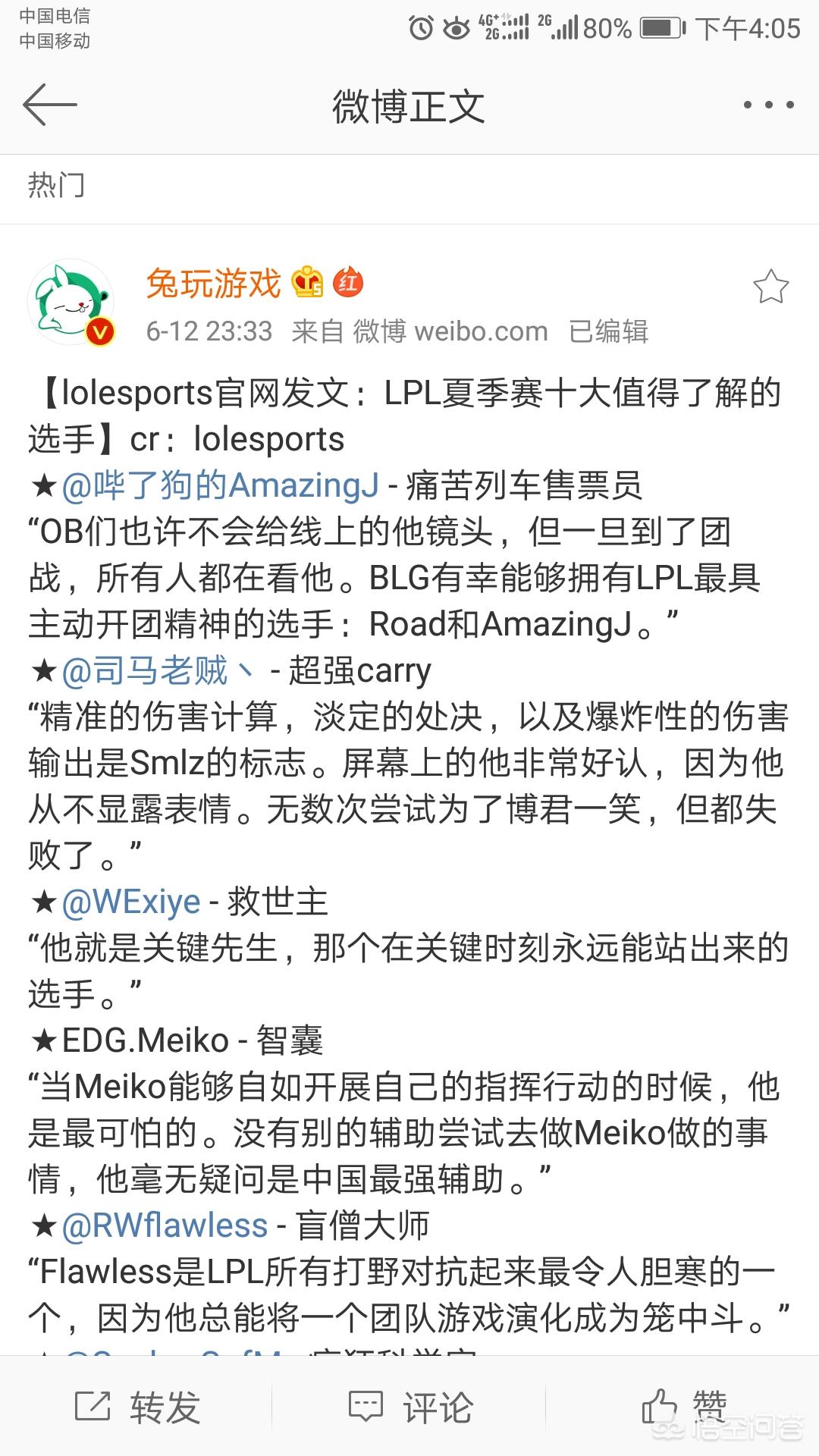Open the three-dot overflow menu
The height and width of the screenshot is (1456, 819).
click(x=768, y=105)
